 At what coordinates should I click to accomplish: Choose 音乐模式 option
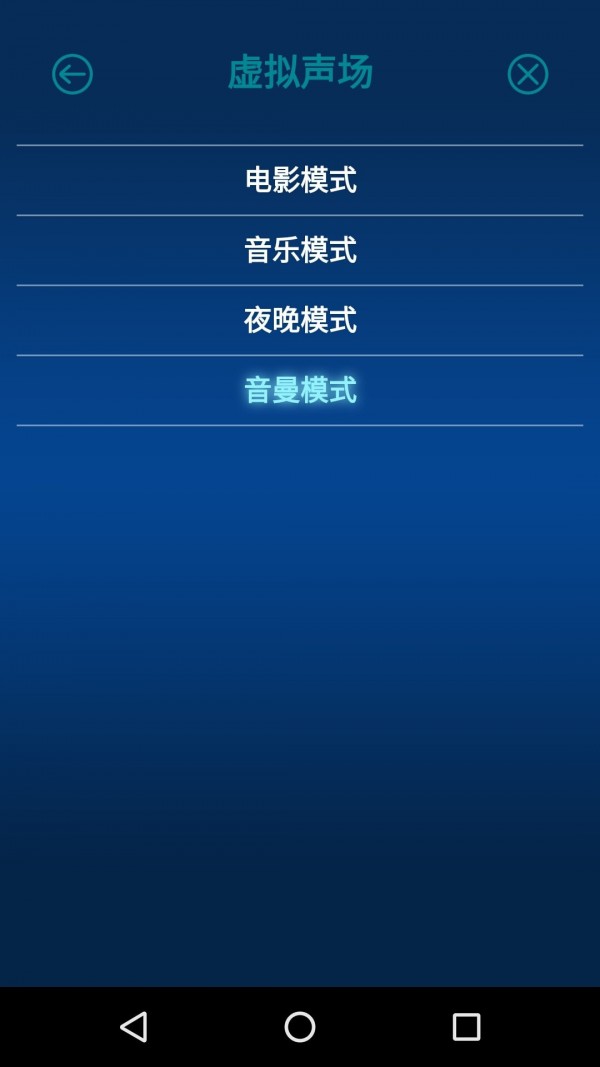pos(300,250)
